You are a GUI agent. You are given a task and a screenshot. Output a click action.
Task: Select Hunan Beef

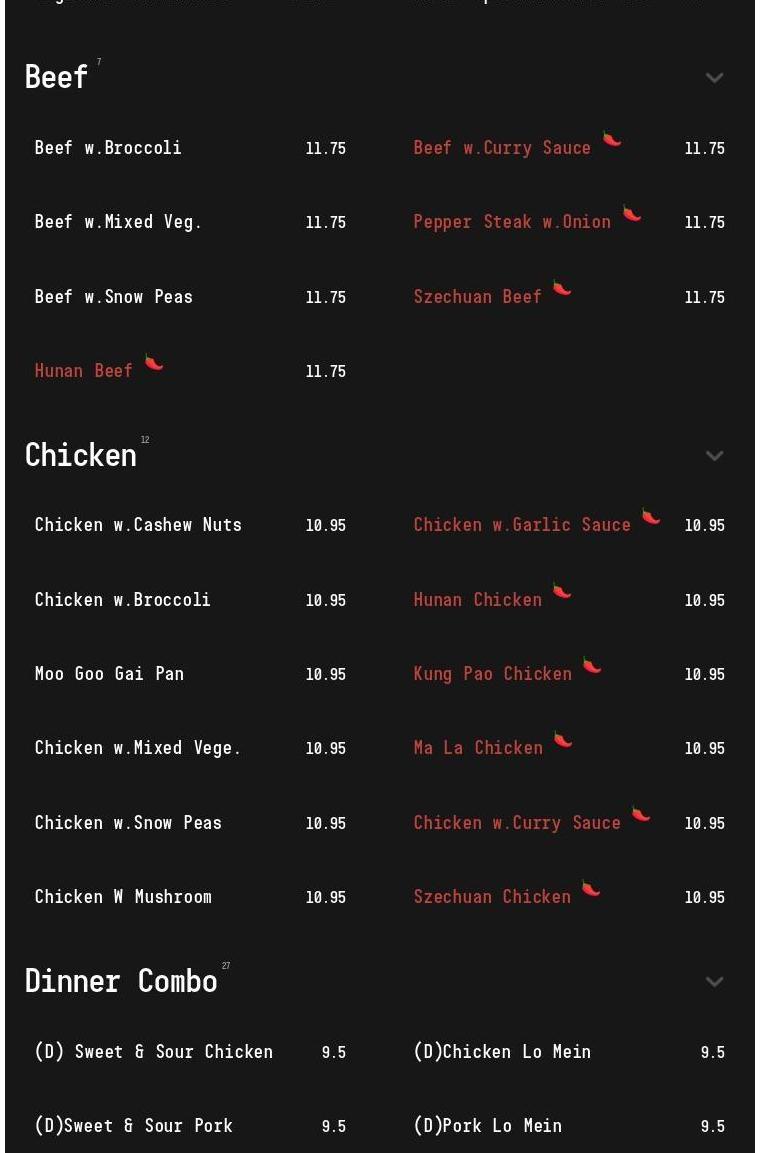tap(84, 371)
